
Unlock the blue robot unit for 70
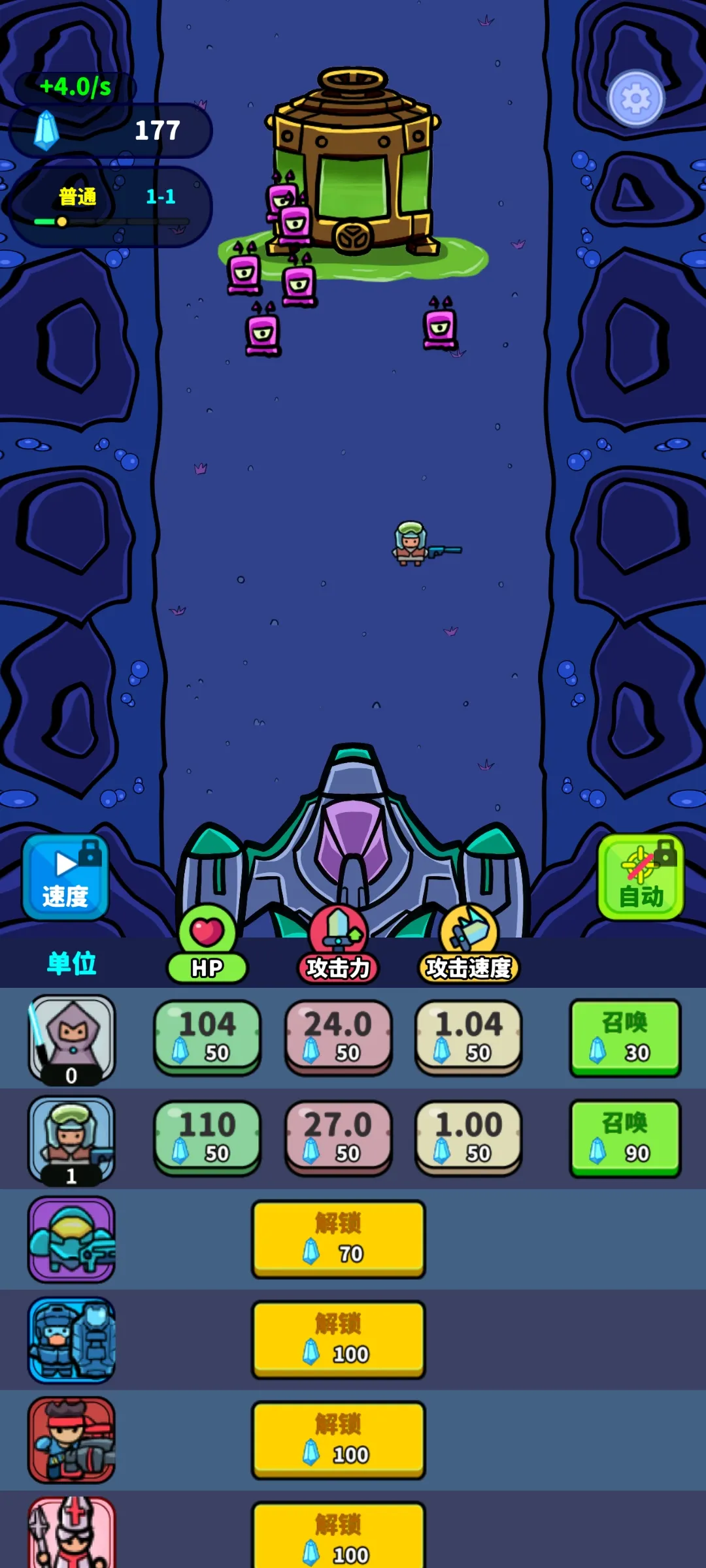pyautogui.click(x=338, y=1238)
